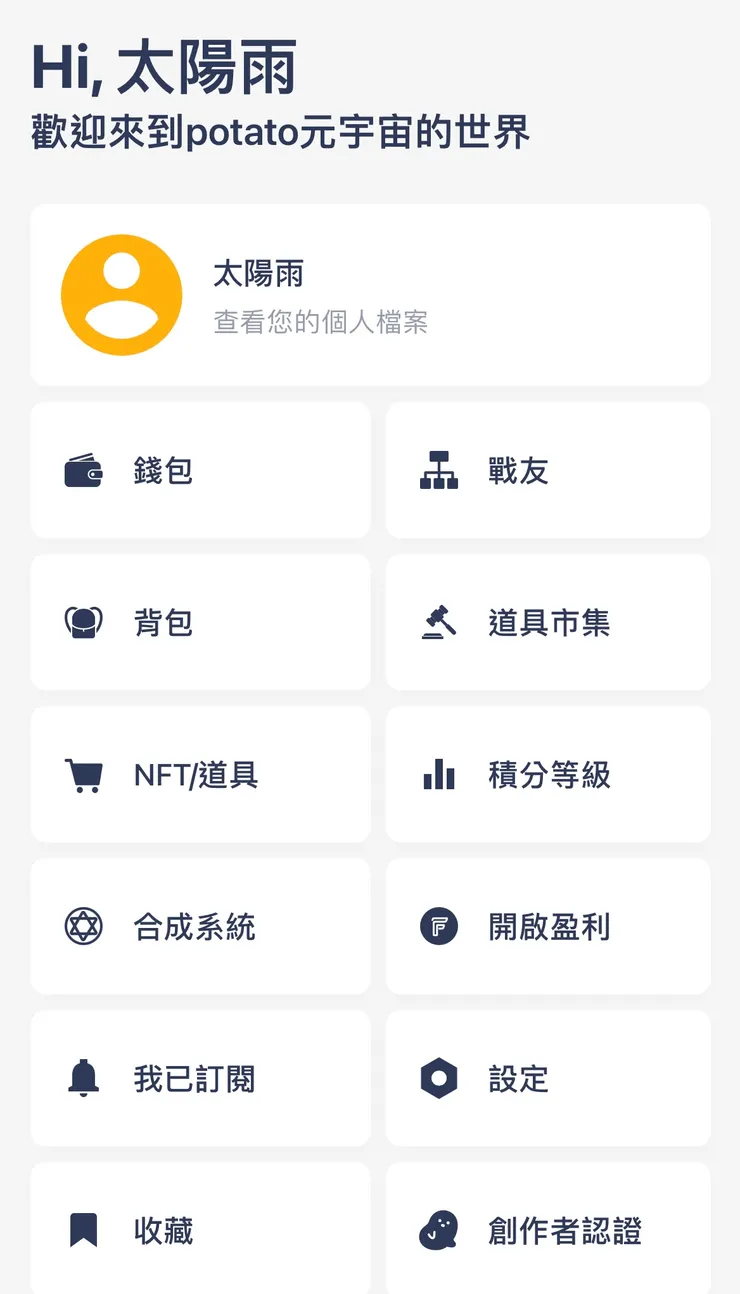This screenshot has width=740, height=1294.
Task: Open the 設定 hexagon gear icon
Action: click(x=438, y=1079)
